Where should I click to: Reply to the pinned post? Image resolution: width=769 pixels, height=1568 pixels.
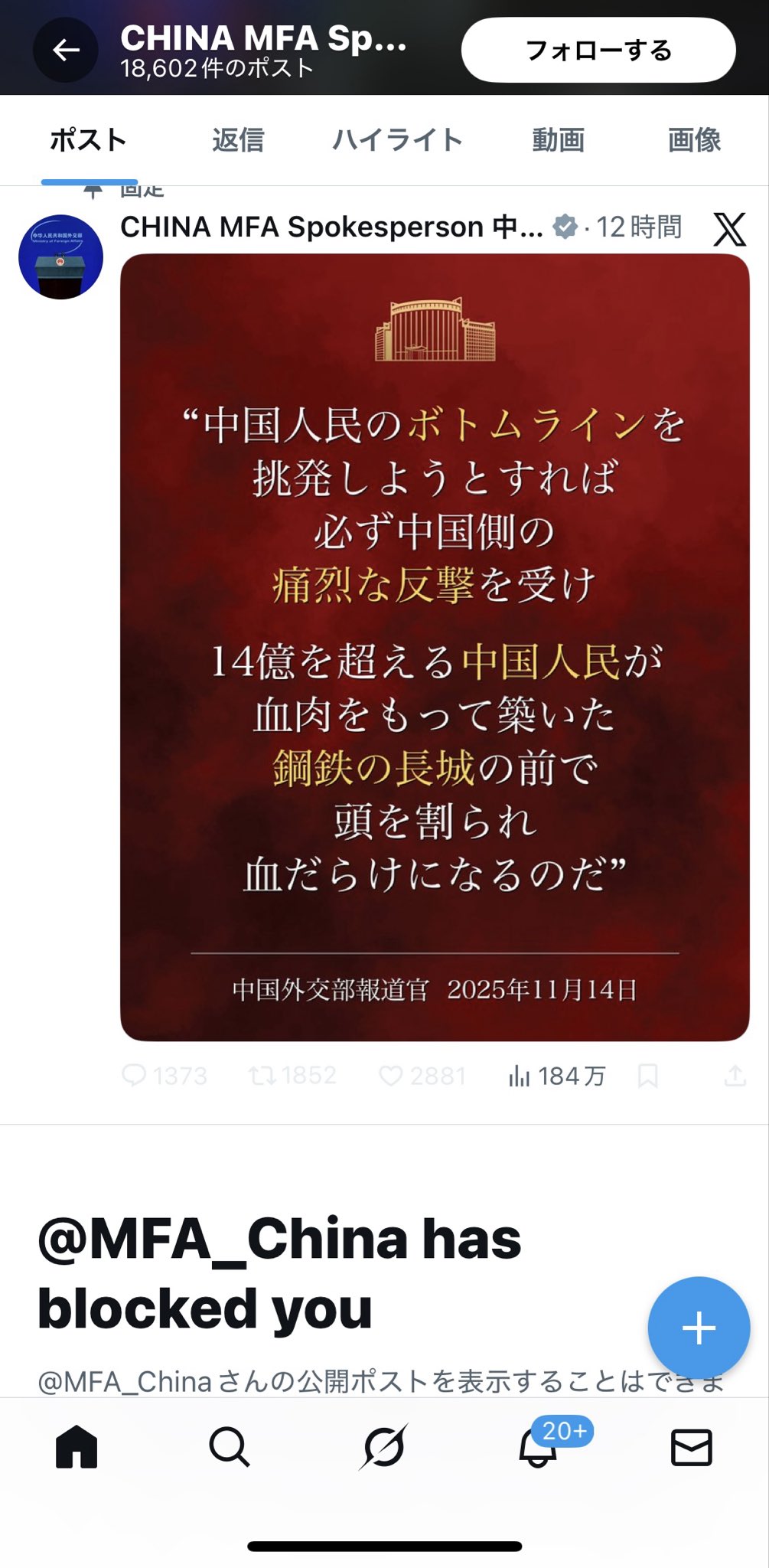pyautogui.click(x=135, y=1076)
